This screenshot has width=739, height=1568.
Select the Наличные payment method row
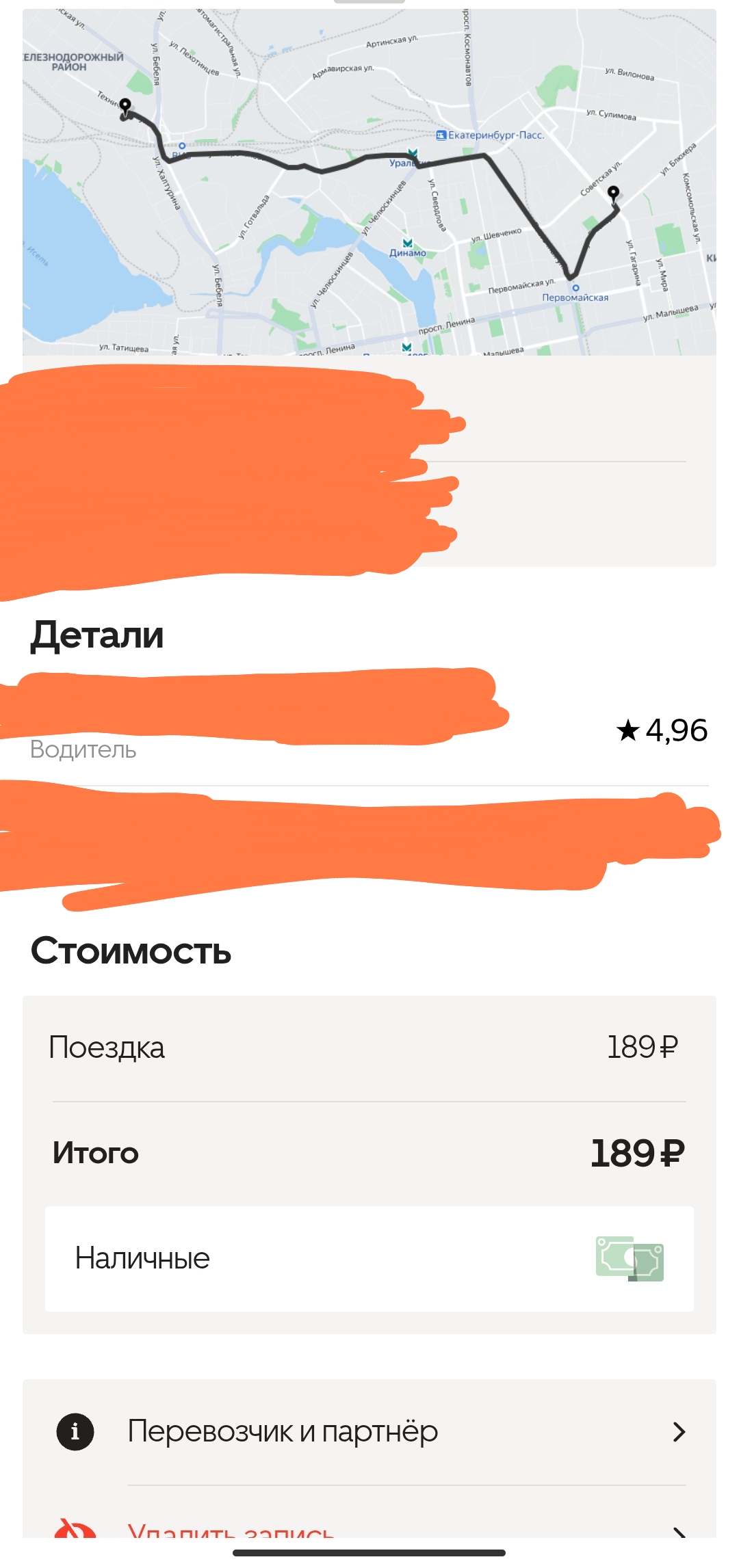point(369,1258)
